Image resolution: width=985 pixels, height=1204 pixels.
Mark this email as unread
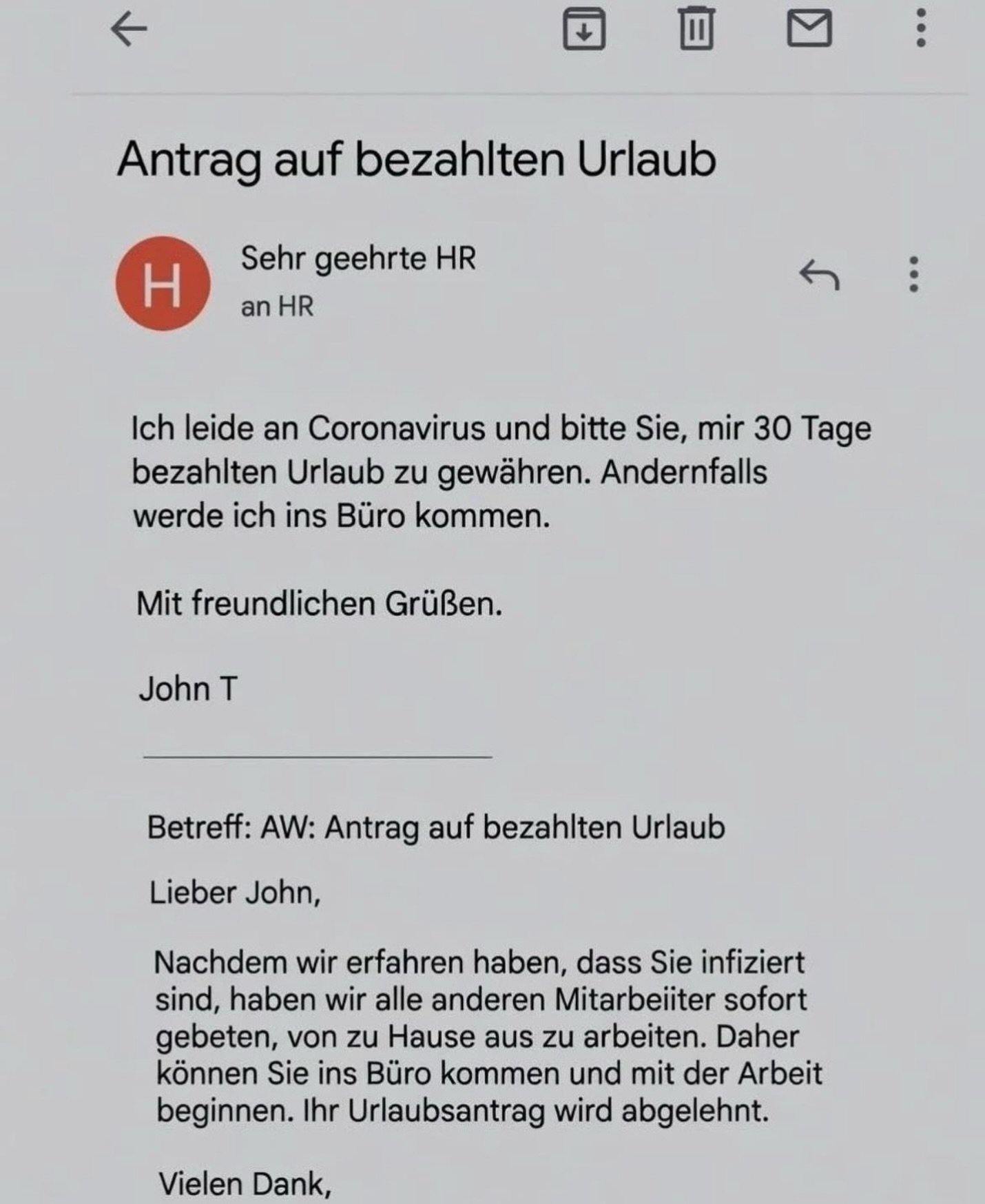(x=809, y=30)
